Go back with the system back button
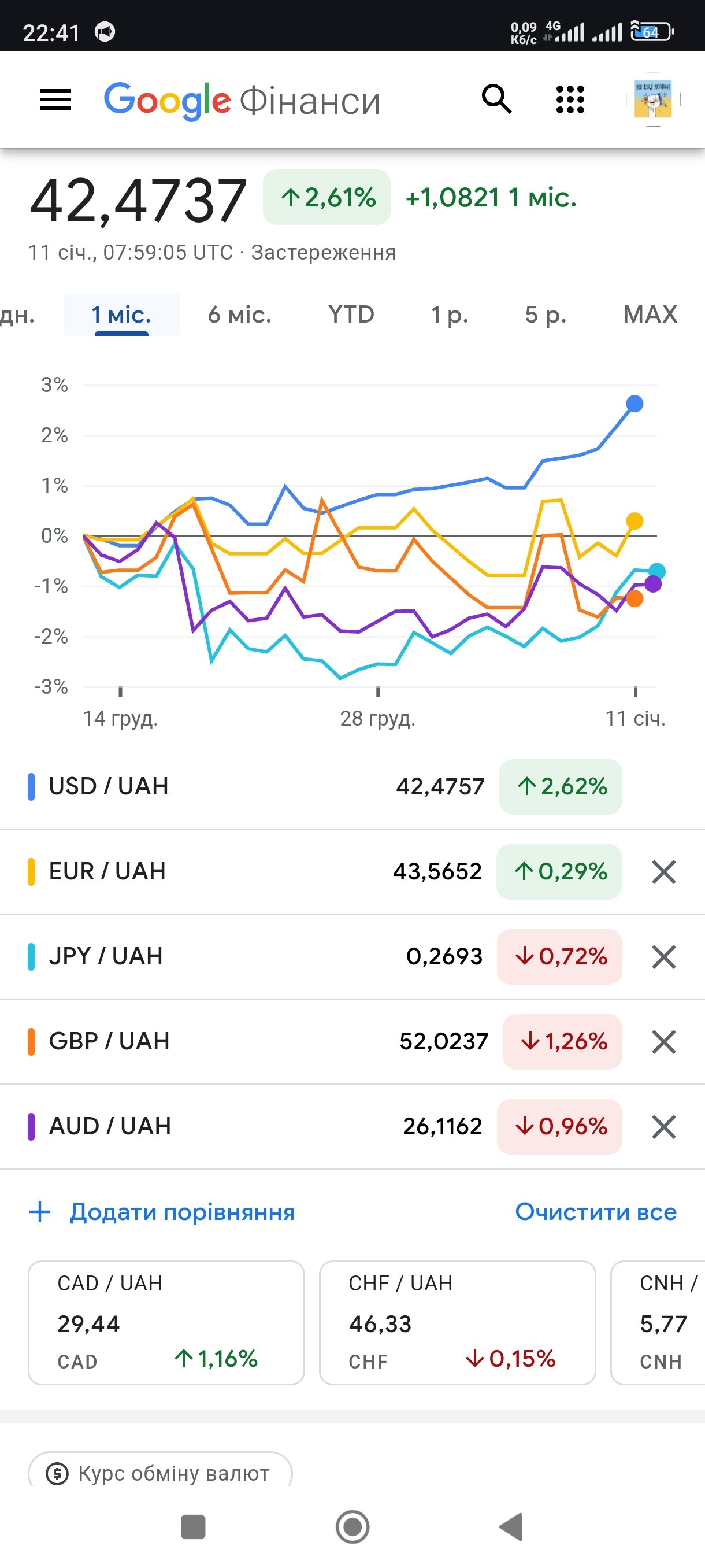 (x=511, y=1526)
